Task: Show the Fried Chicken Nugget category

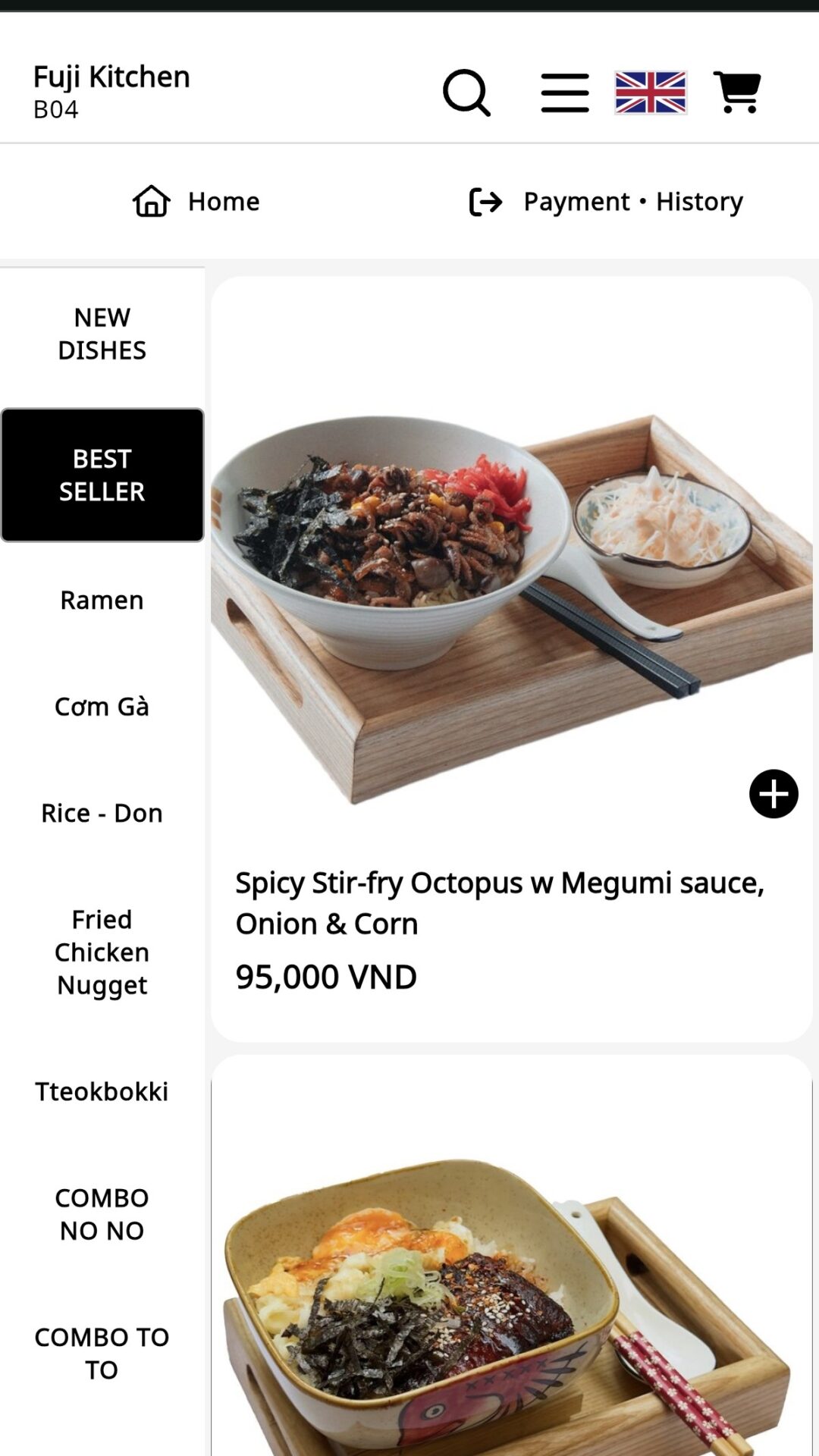Action: [102, 952]
